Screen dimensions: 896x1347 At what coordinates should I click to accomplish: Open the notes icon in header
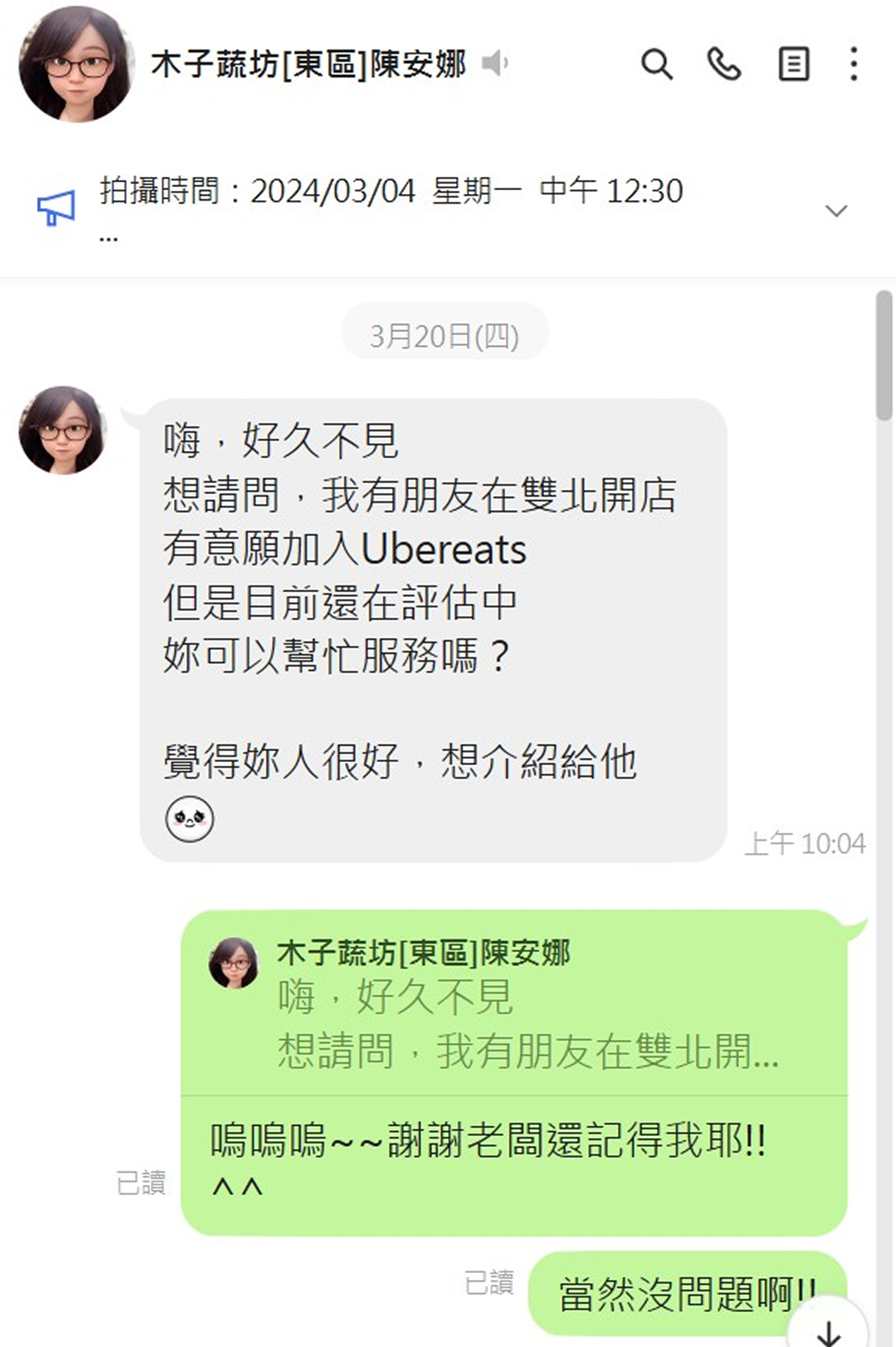pyautogui.click(x=794, y=64)
